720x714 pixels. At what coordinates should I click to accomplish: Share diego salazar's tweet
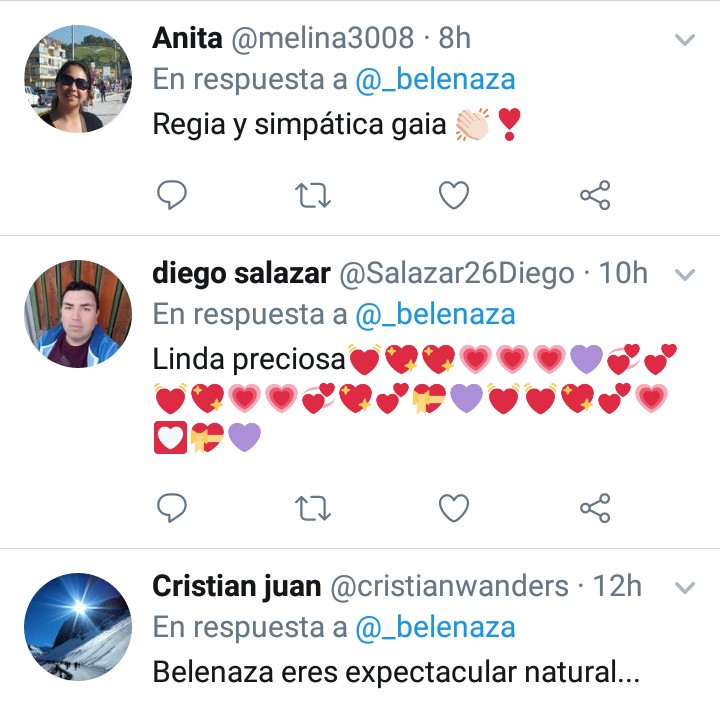(x=595, y=508)
